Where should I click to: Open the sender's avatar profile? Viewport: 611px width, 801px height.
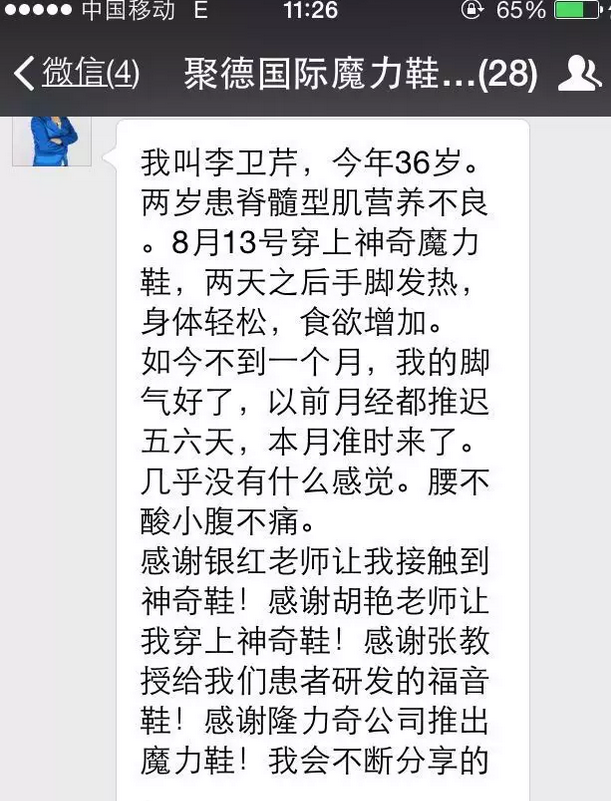[52, 139]
